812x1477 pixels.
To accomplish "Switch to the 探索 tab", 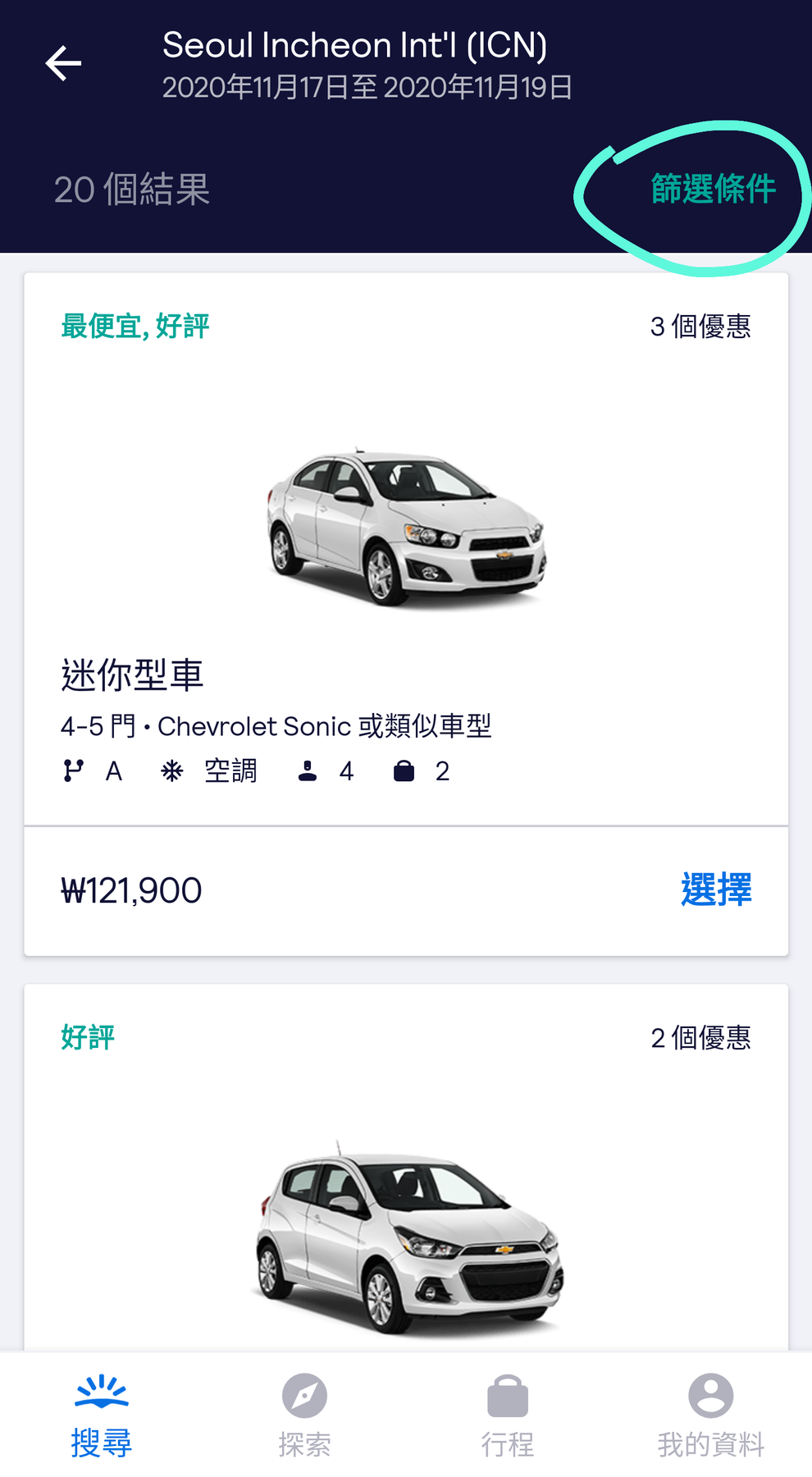I will tap(304, 1415).
